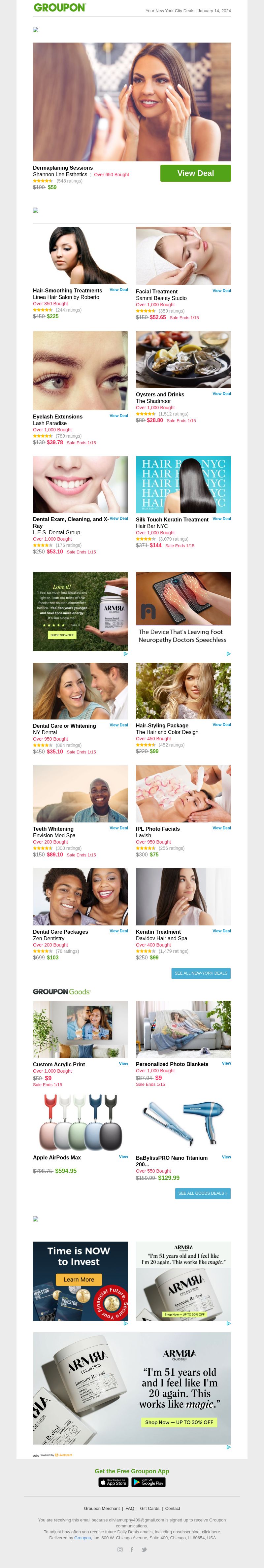Open View Deal for Facial Treatment
The image size is (264, 1568).
[x=221, y=291]
